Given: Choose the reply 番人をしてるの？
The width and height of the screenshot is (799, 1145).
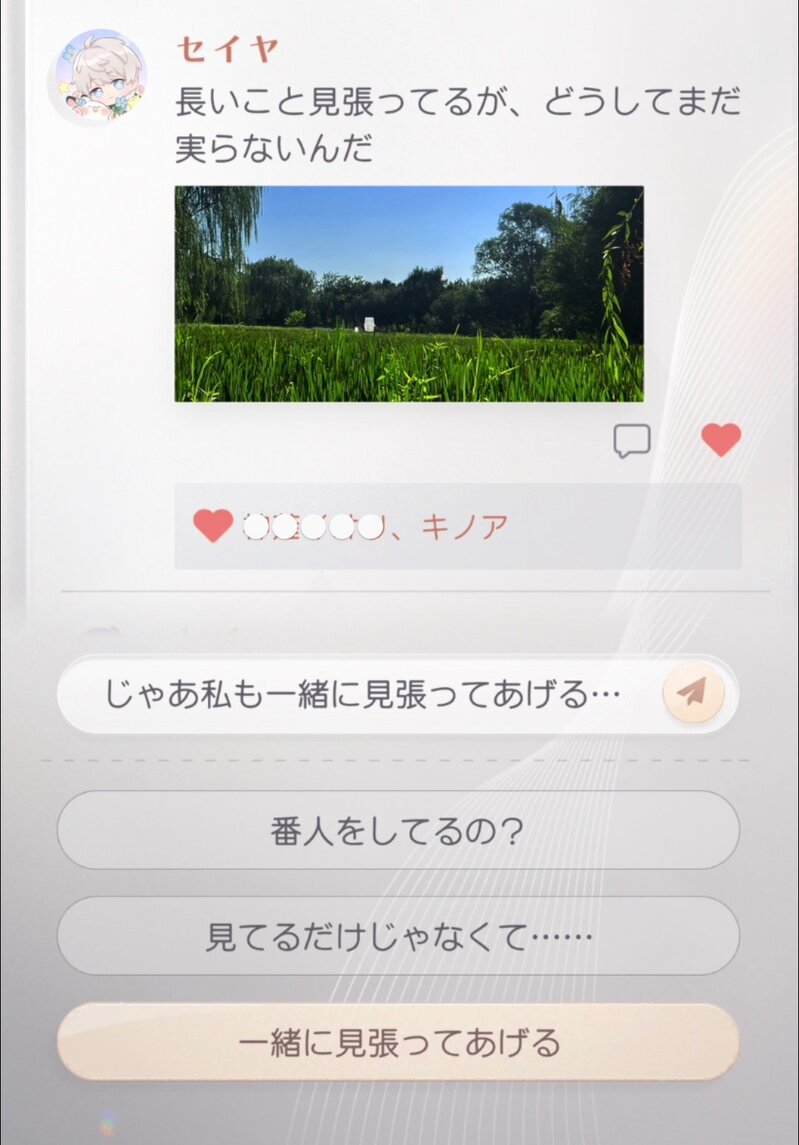Looking at the screenshot, I should click(x=398, y=831).
